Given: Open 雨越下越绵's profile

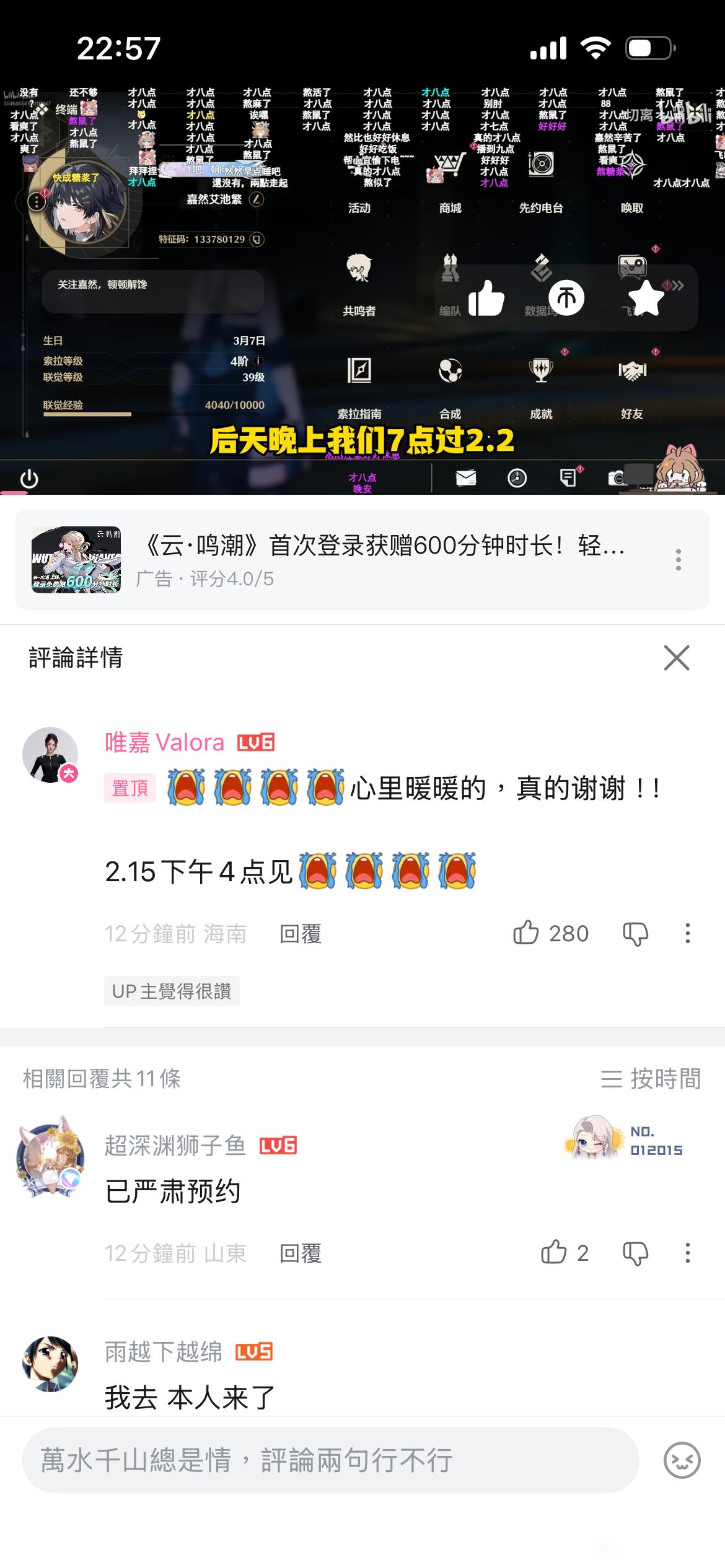Looking at the screenshot, I should 50,1363.
